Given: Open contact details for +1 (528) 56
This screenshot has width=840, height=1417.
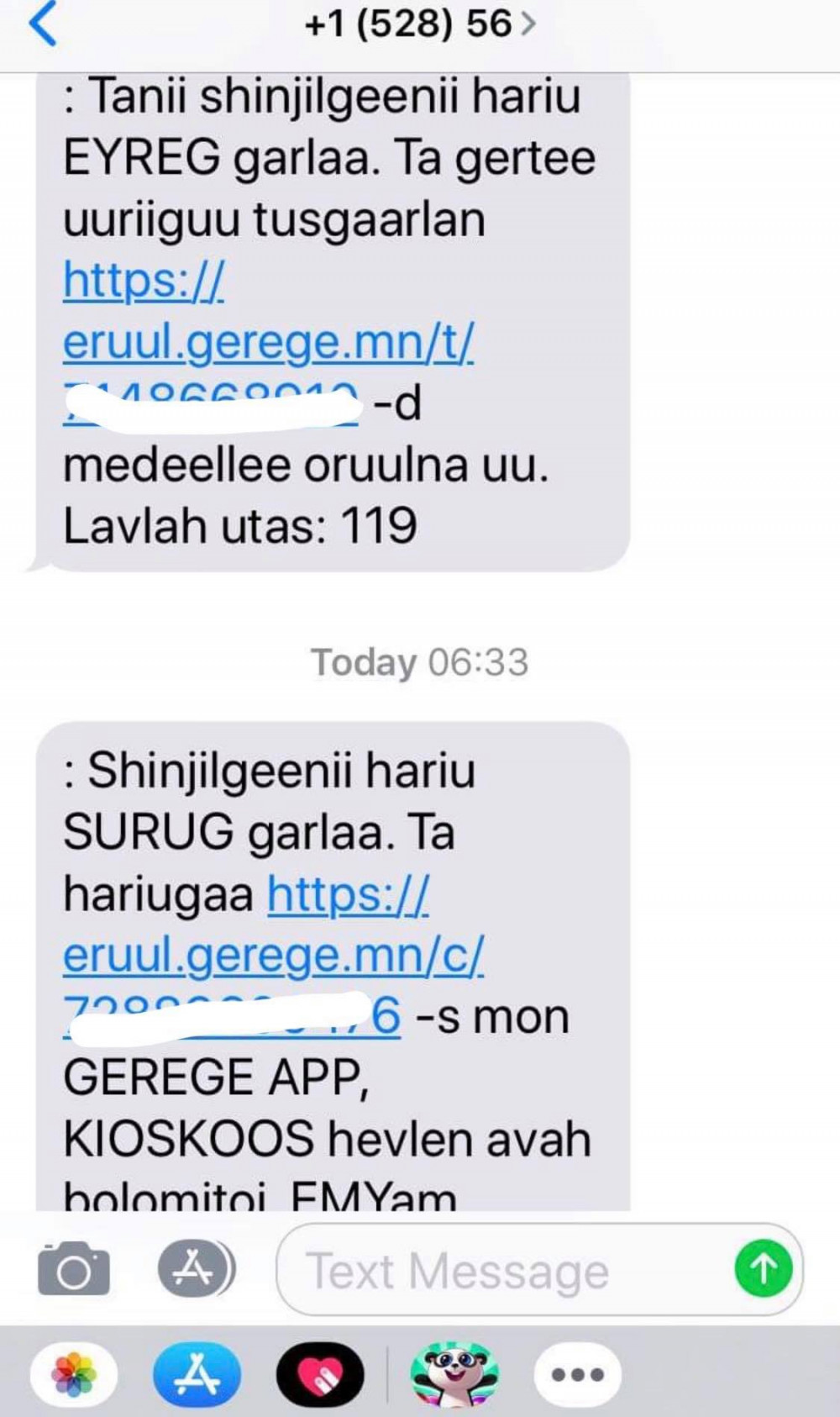Looking at the screenshot, I should point(418,25).
